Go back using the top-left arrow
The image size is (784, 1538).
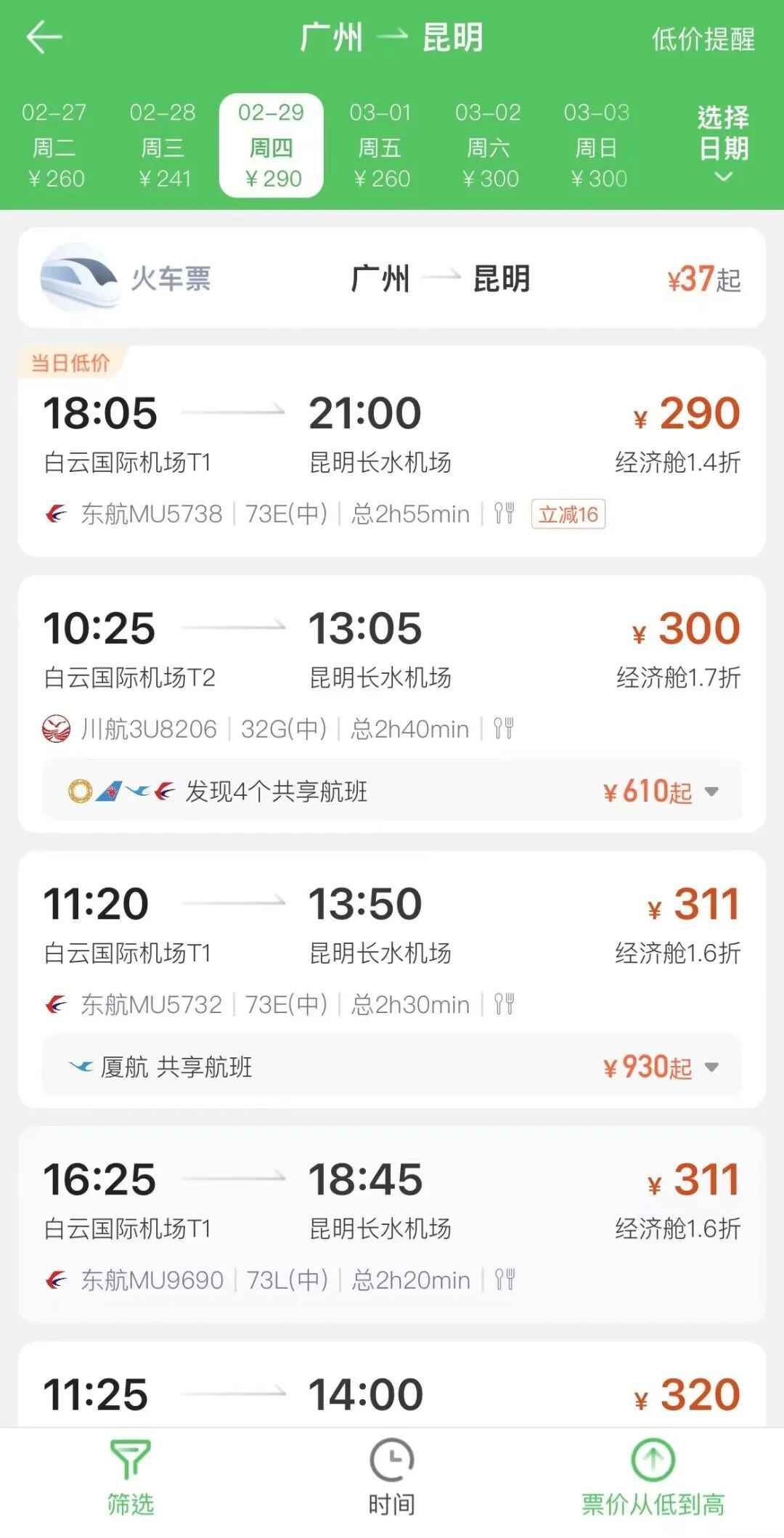(44, 38)
